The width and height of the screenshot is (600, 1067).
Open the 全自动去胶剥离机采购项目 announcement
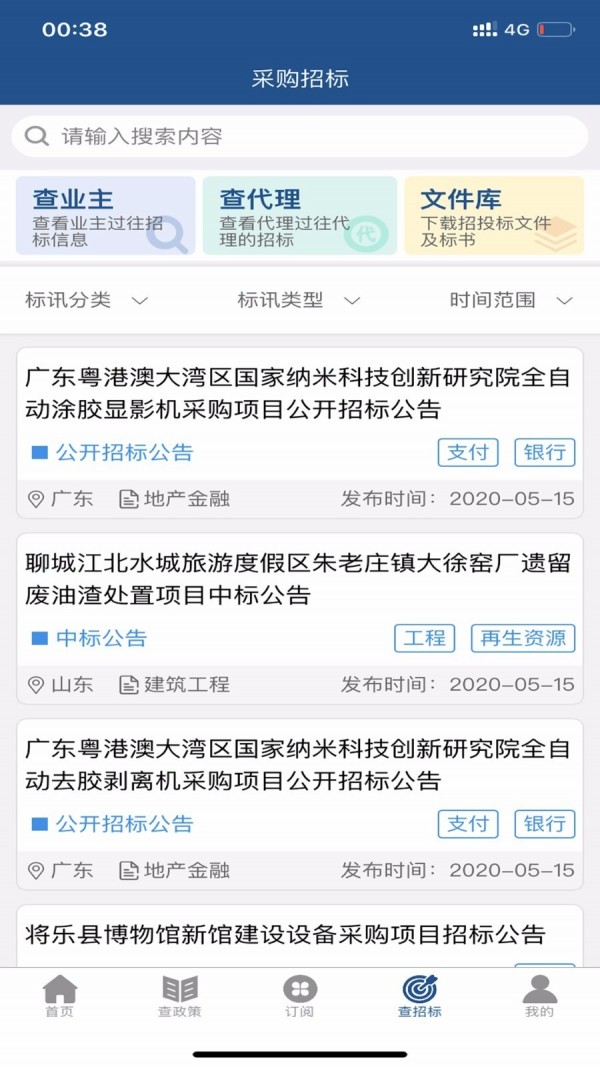300,804
